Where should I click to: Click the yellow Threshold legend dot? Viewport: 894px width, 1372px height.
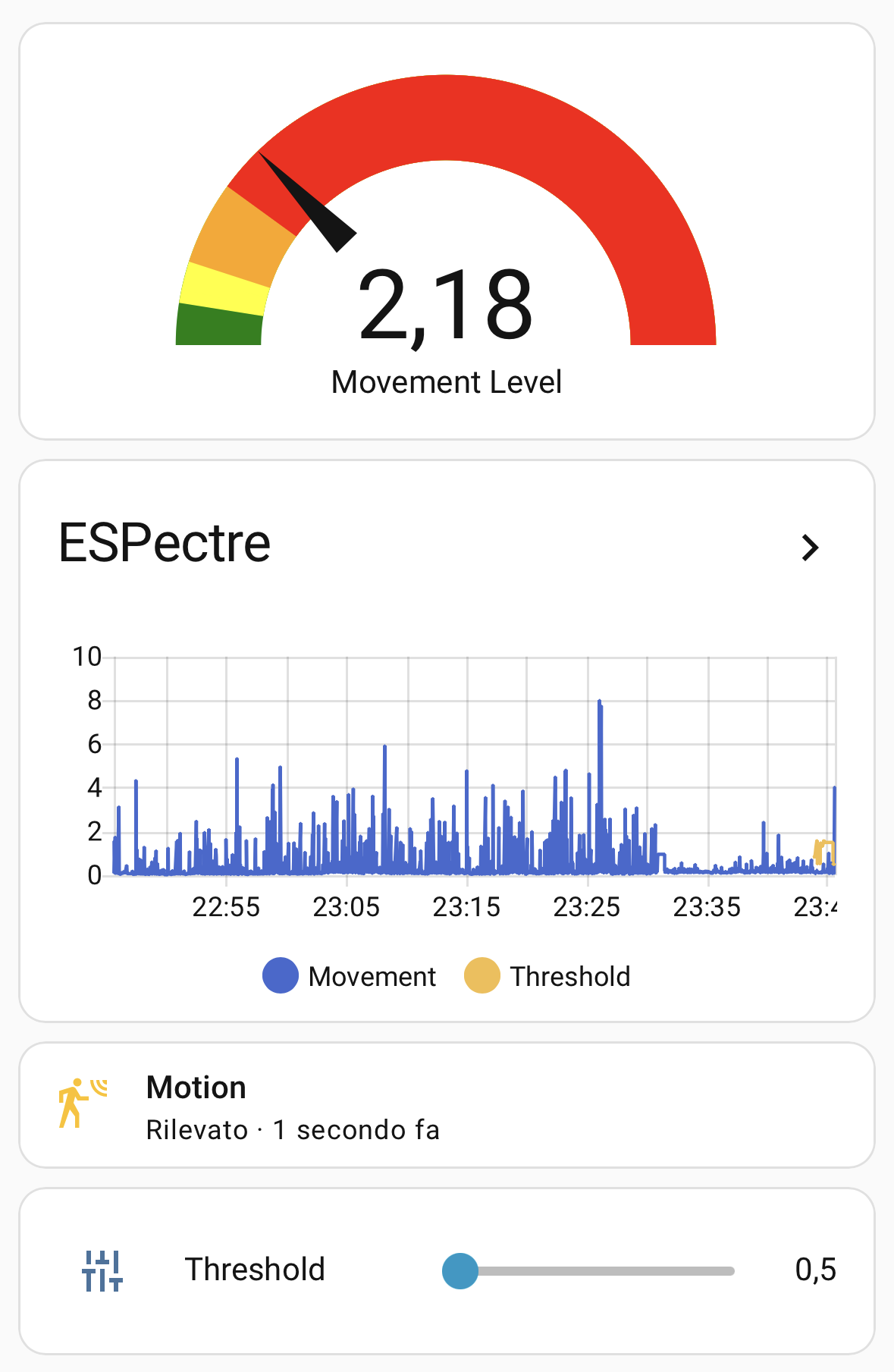484,976
